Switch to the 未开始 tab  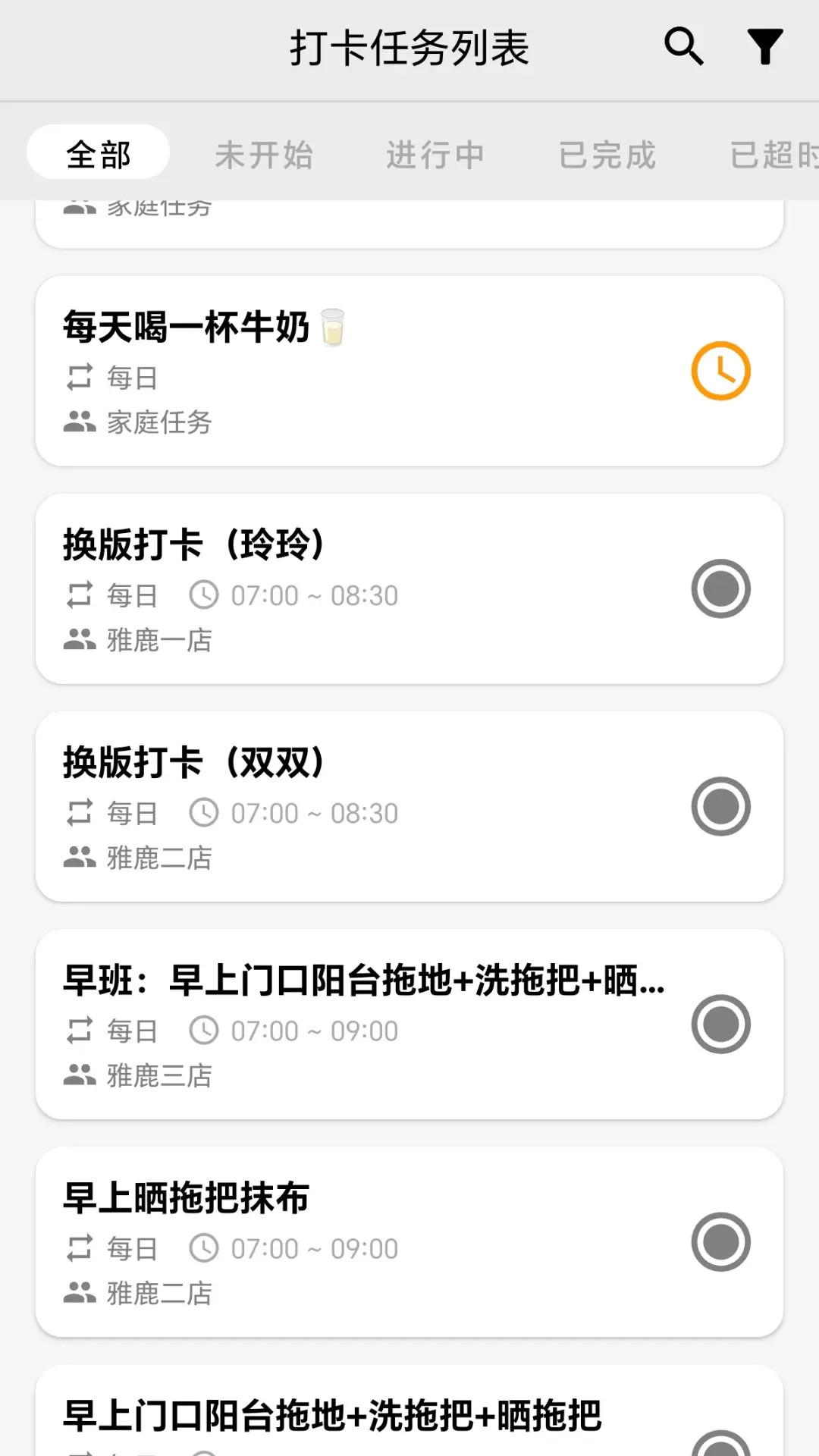265,155
